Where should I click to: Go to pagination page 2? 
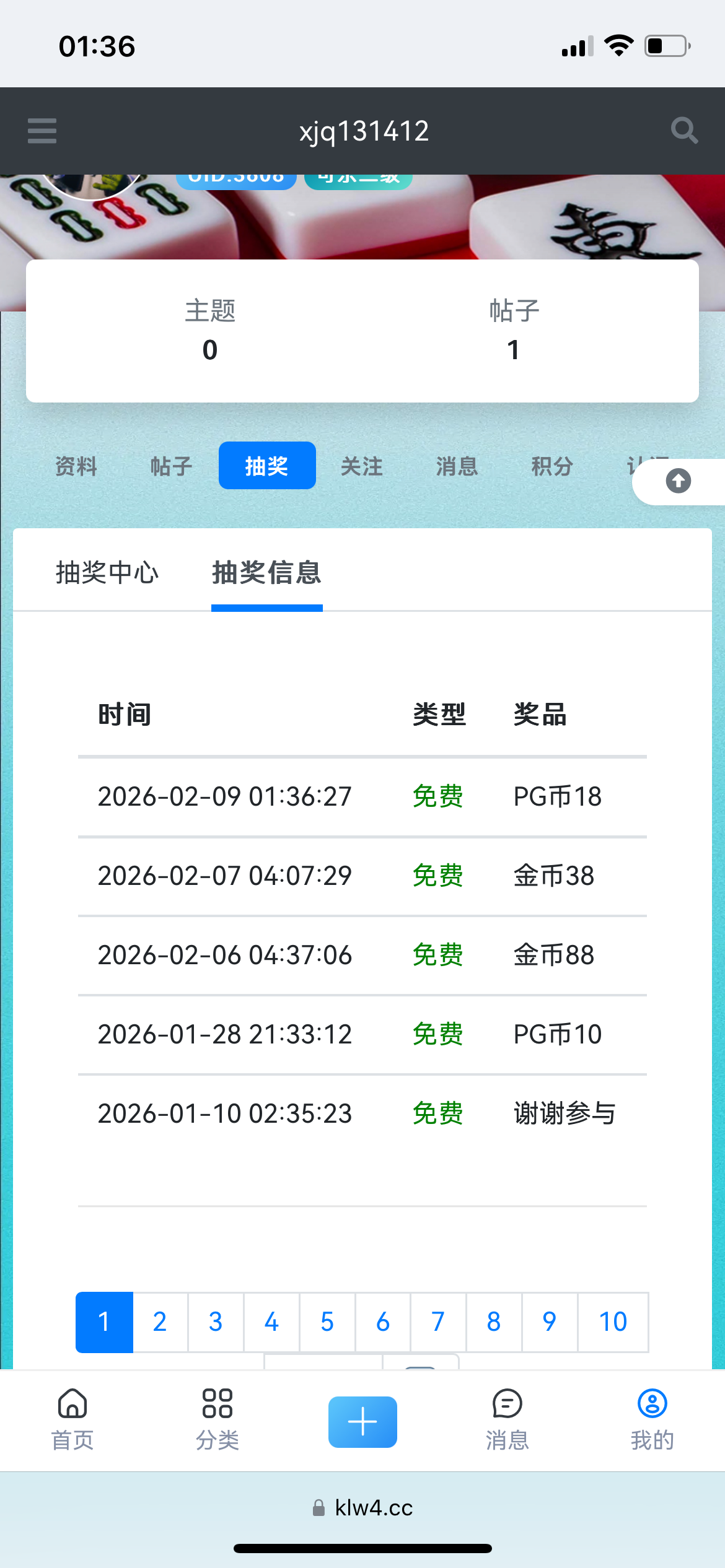(159, 1322)
